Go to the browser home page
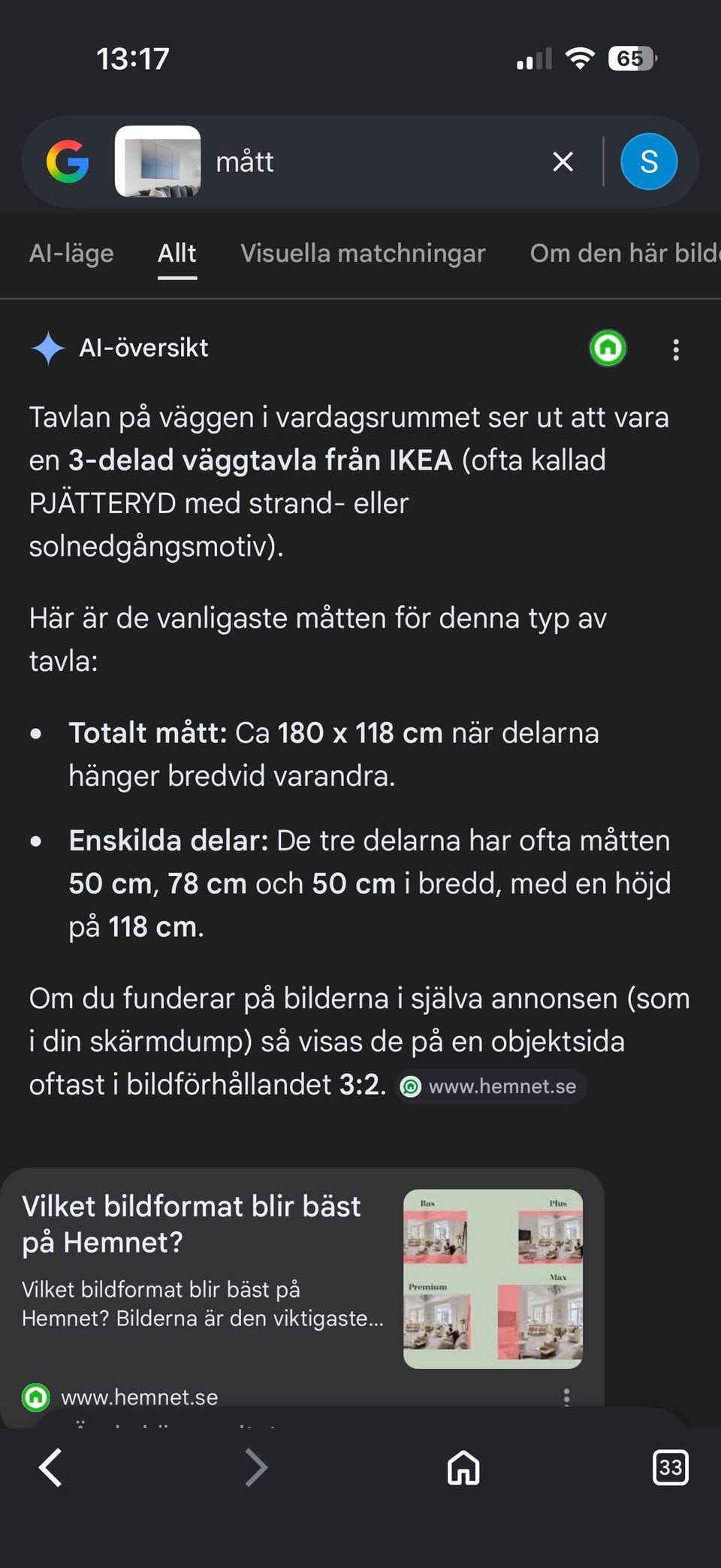 coord(463,1467)
